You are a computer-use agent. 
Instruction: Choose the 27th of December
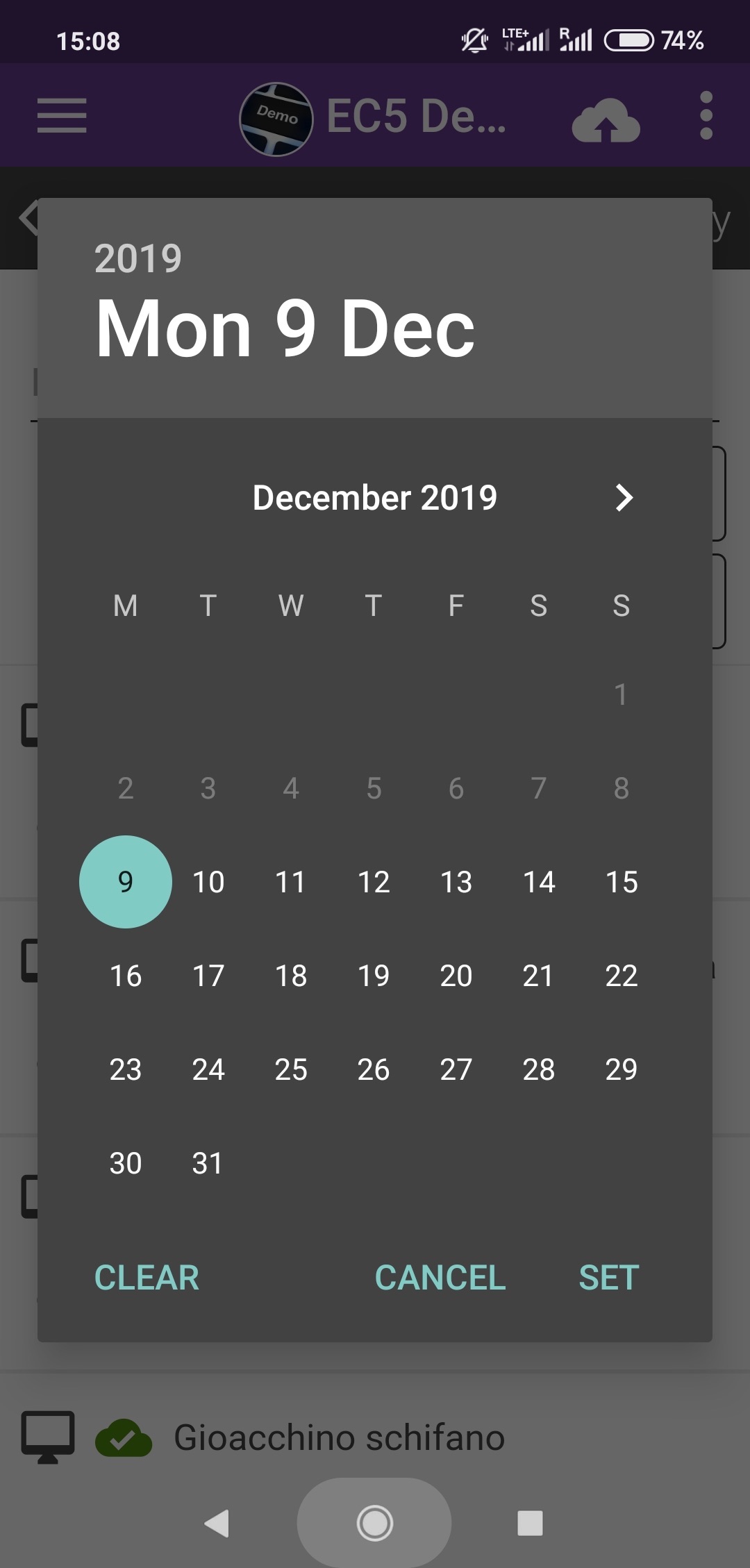[x=456, y=1069]
